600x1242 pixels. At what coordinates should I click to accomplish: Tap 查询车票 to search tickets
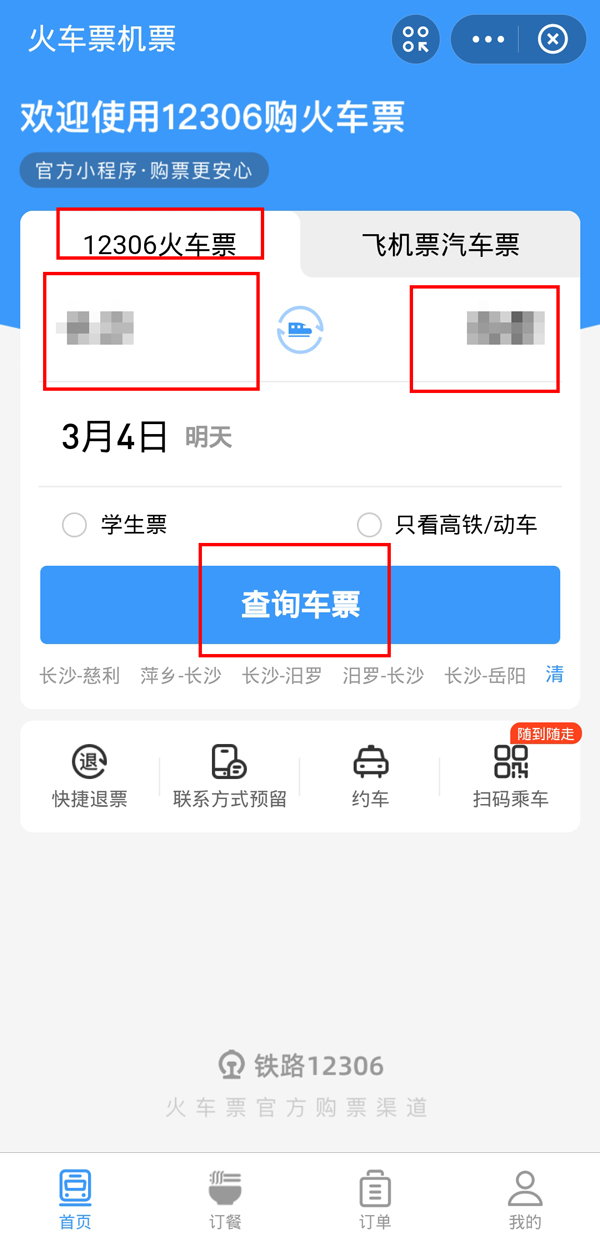click(300, 605)
